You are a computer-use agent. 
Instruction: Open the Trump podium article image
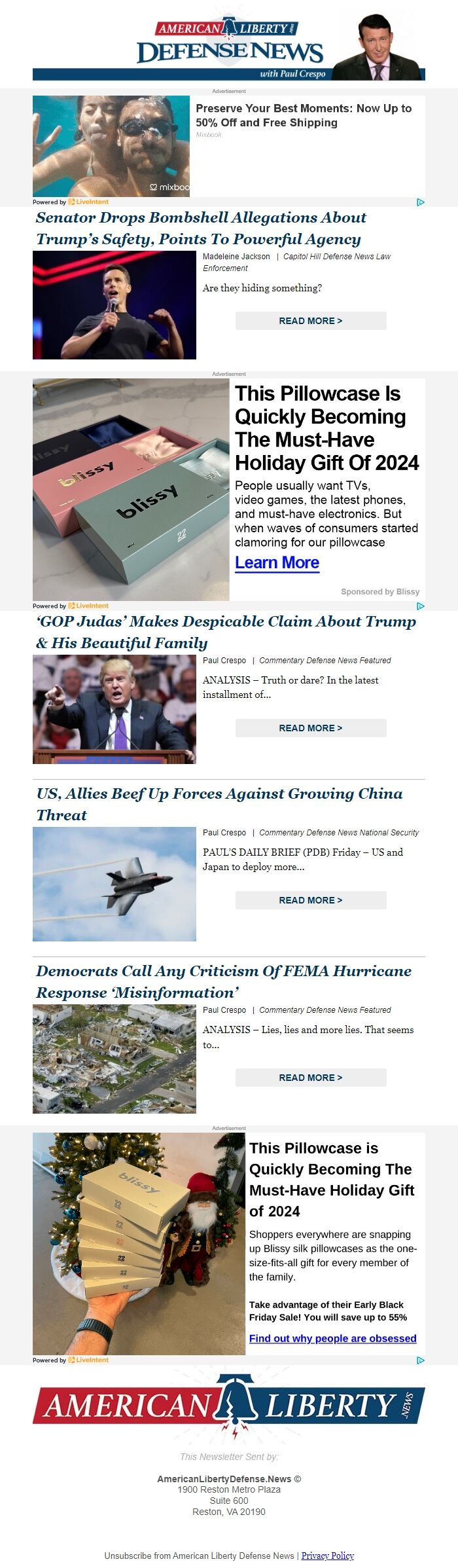tap(114, 709)
